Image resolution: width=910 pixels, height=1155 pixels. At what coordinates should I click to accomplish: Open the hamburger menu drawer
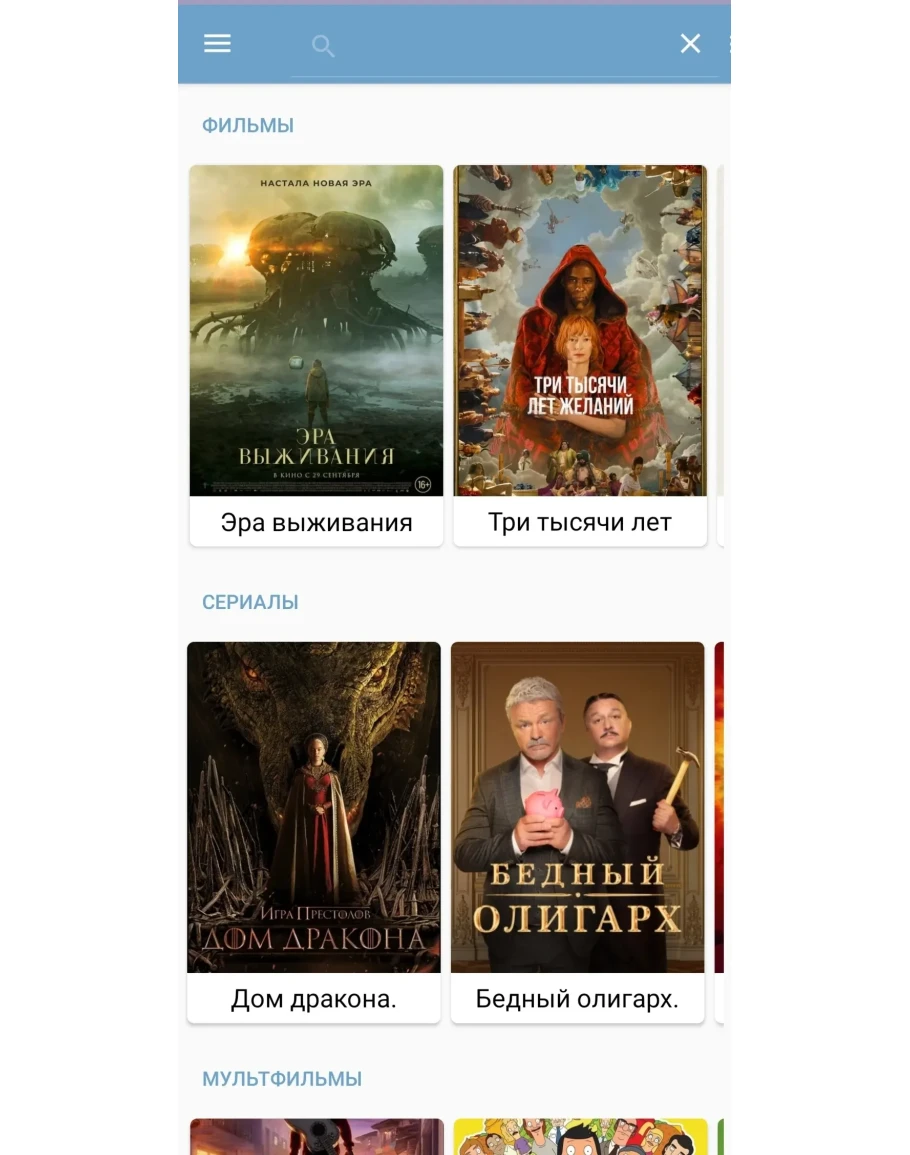pos(217,43)
